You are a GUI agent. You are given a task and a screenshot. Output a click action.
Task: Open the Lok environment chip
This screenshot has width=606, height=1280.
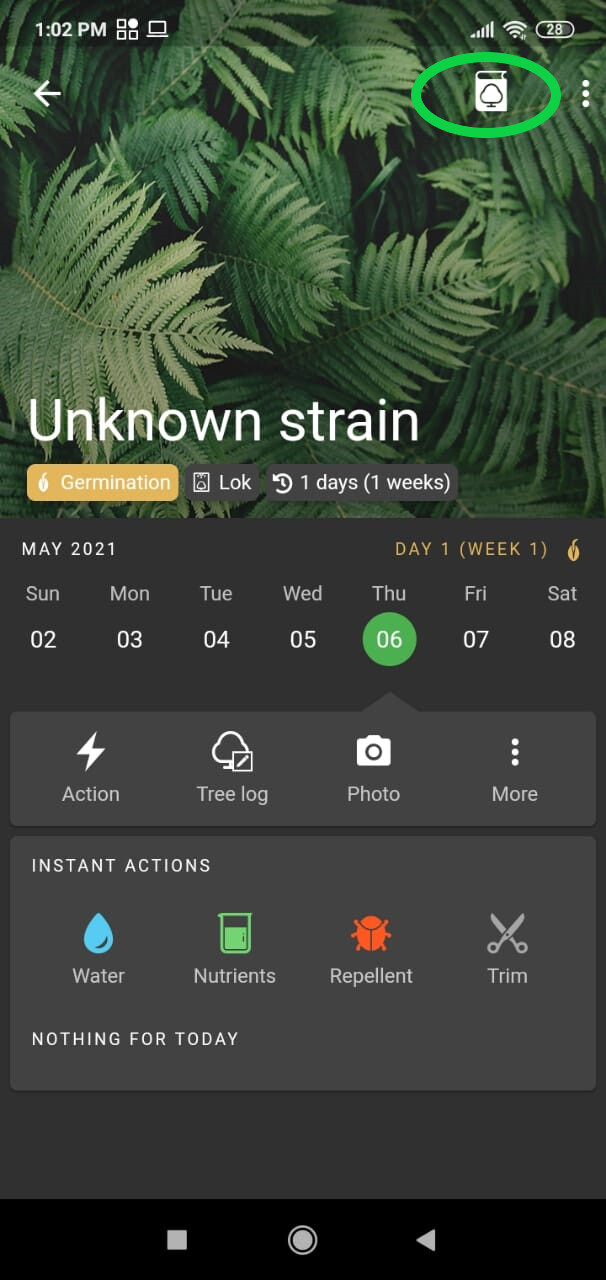(222, 483)
